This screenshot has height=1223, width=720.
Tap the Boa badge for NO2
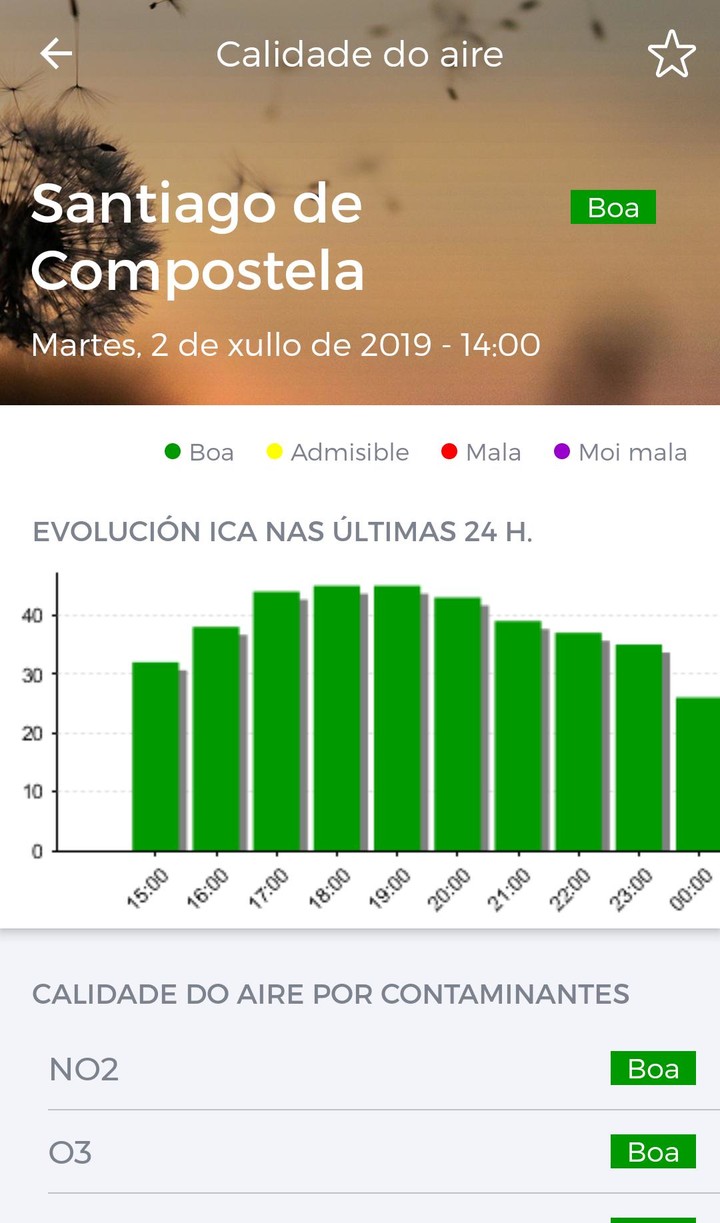[x=653, y=1068]
